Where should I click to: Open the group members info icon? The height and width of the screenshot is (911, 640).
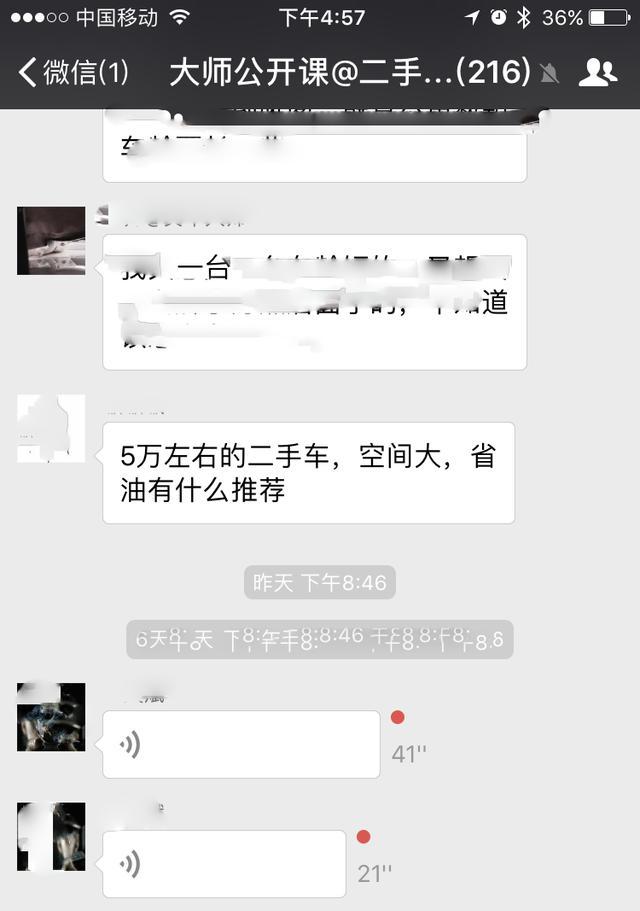[597, 72]
